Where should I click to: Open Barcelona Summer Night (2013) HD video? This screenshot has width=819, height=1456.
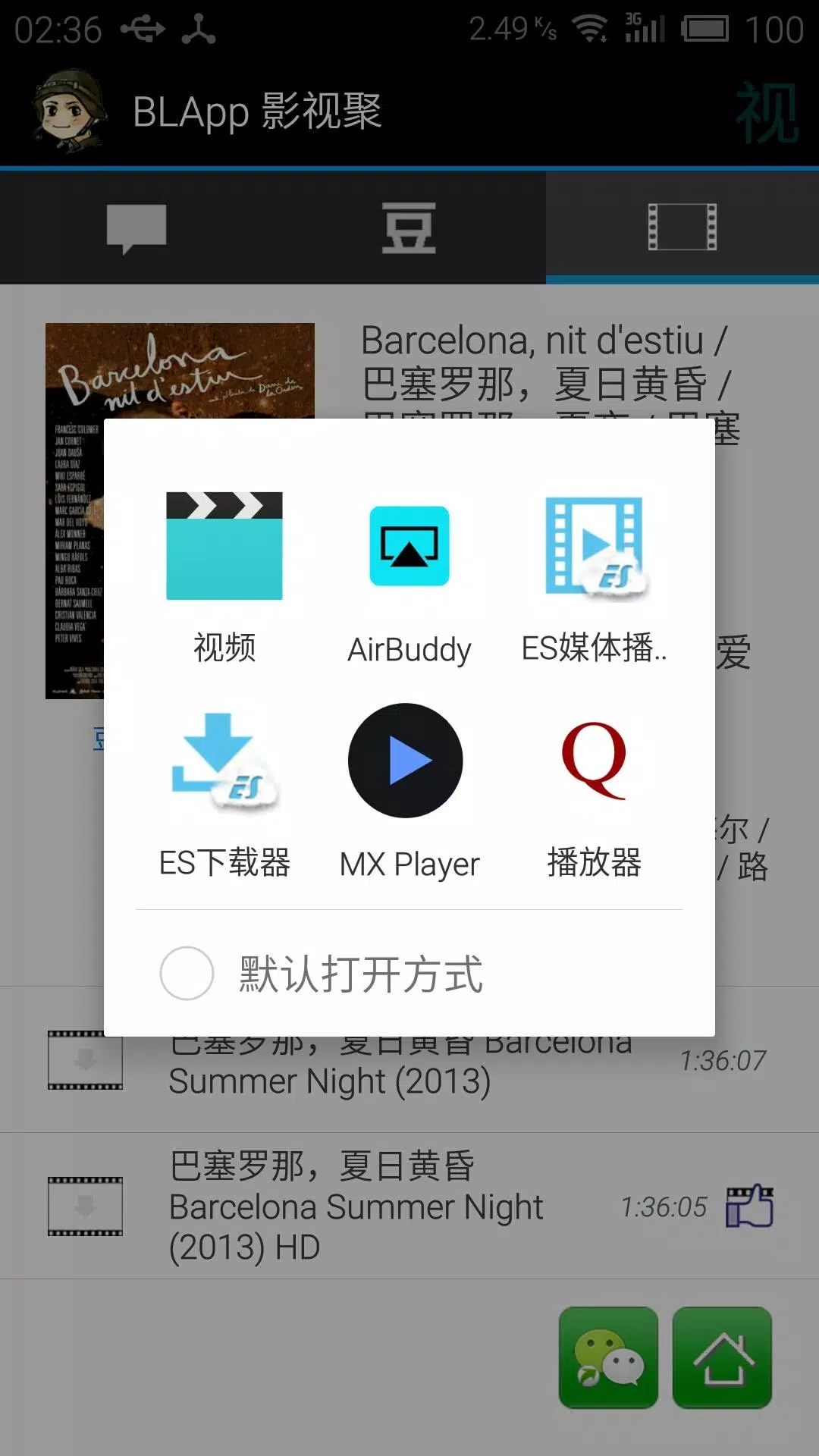point(356,1206)
